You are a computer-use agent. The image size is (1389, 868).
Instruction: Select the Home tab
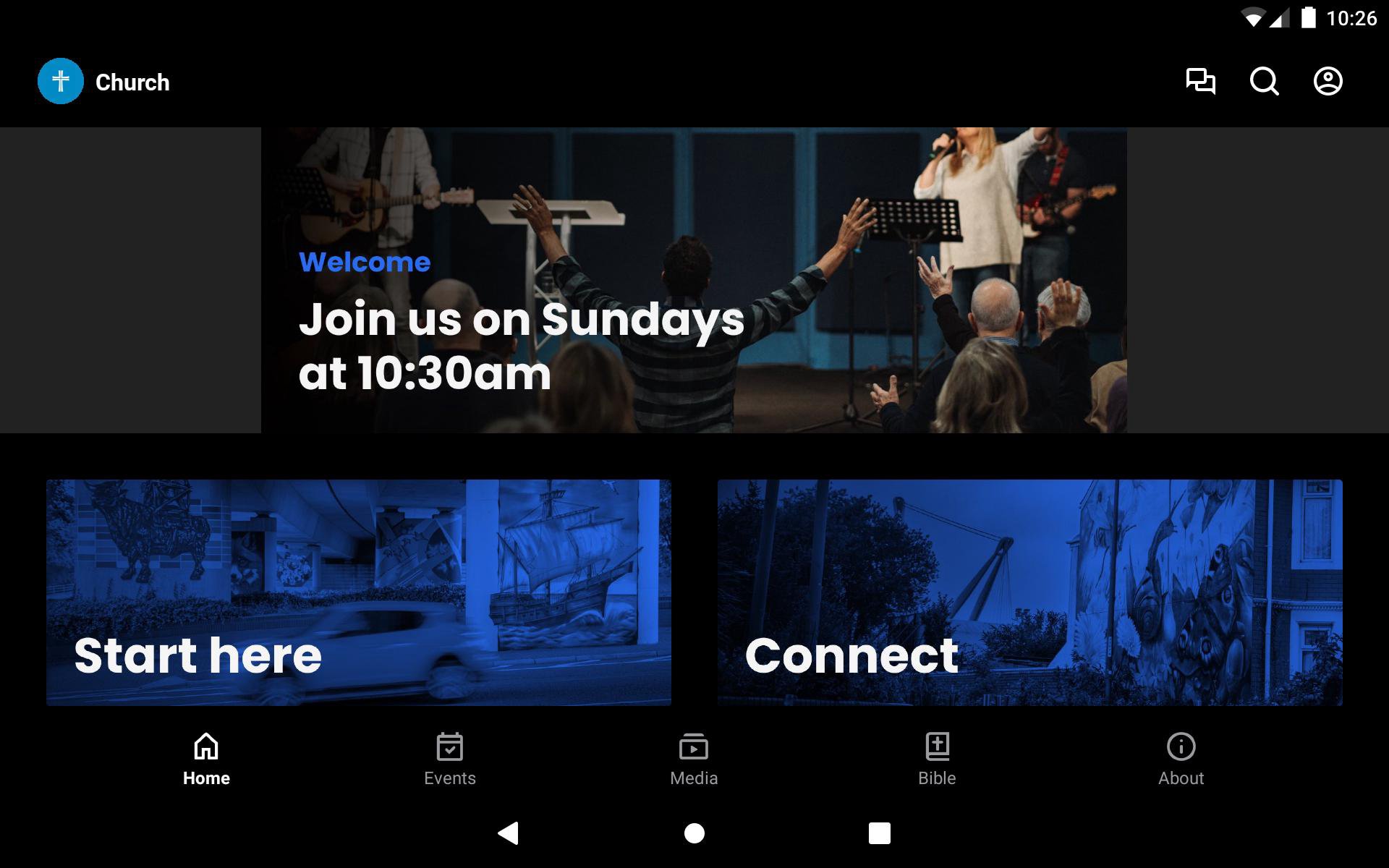206,759
